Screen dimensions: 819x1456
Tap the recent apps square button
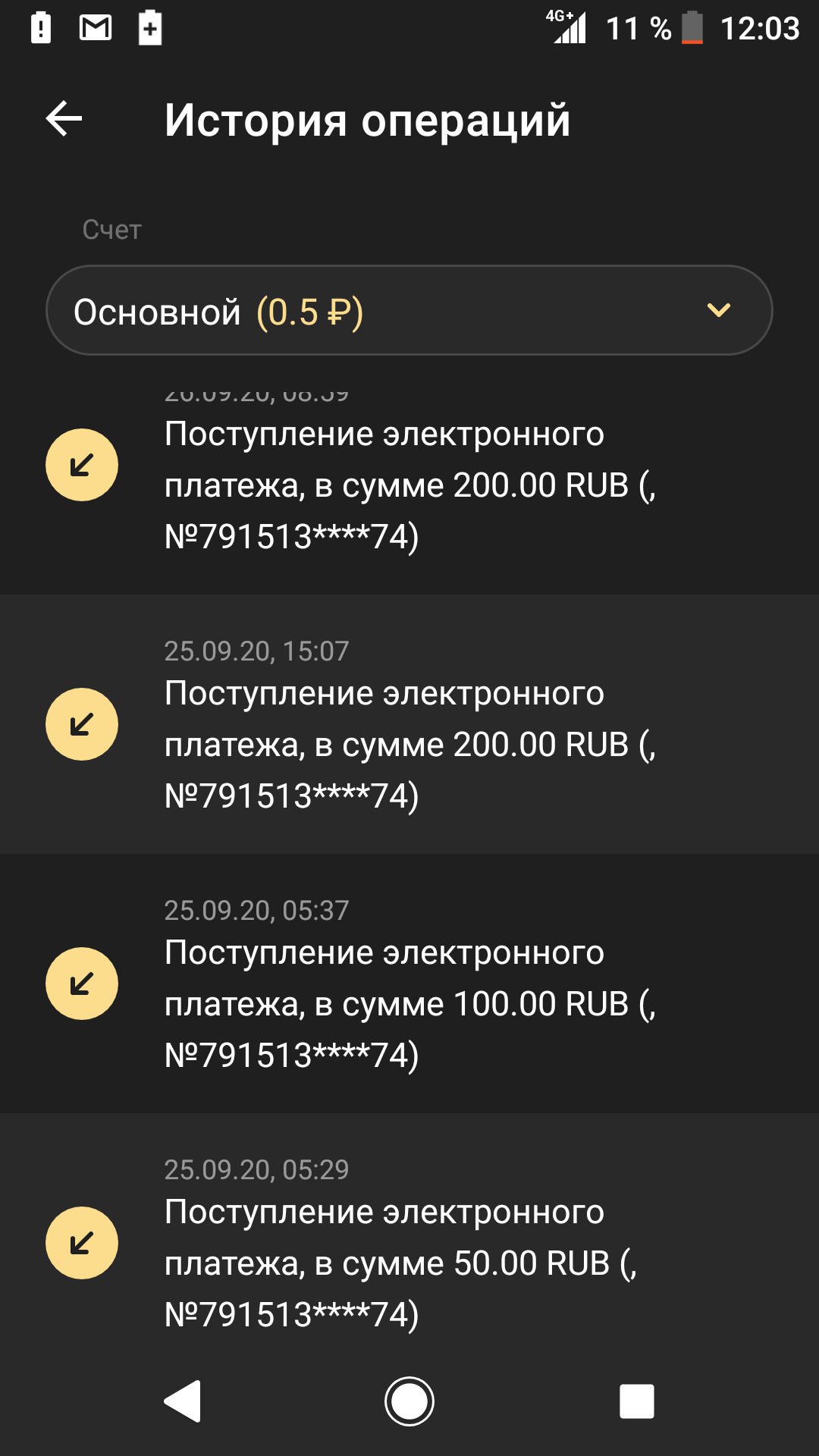pos(637,1399)
